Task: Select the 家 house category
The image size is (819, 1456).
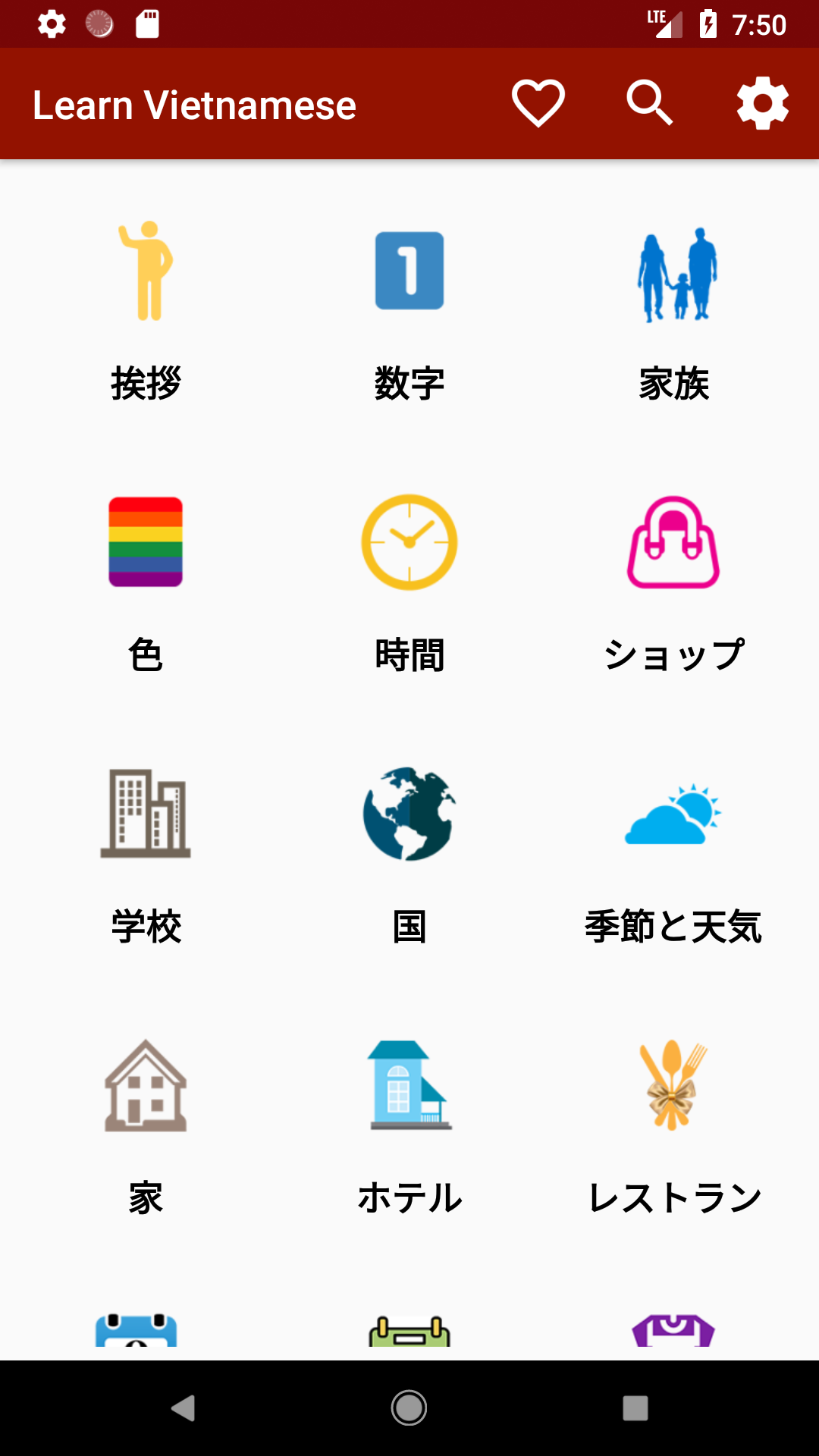Action: [146, 1127]
